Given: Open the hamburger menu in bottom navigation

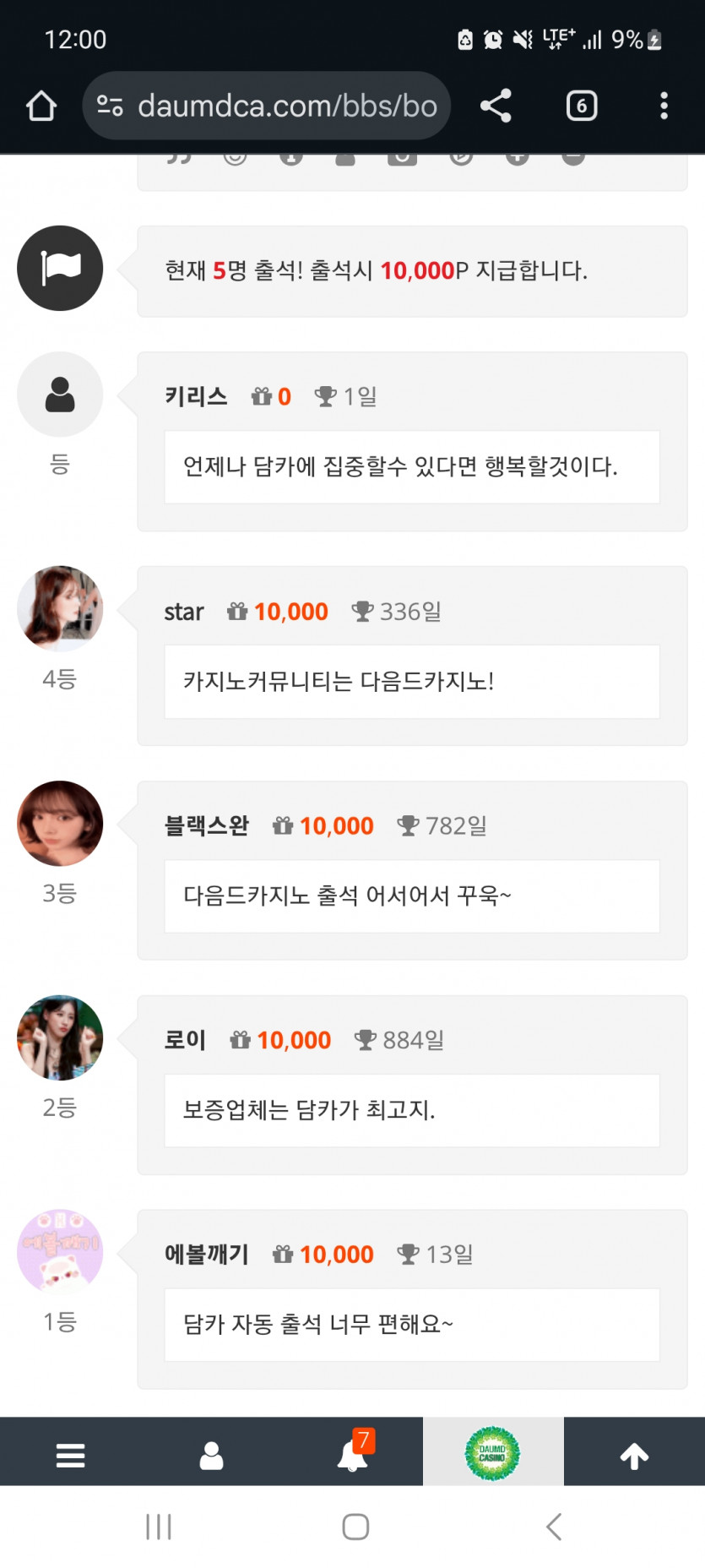Looking at the screenshot, I should (x=70, y=1451).
